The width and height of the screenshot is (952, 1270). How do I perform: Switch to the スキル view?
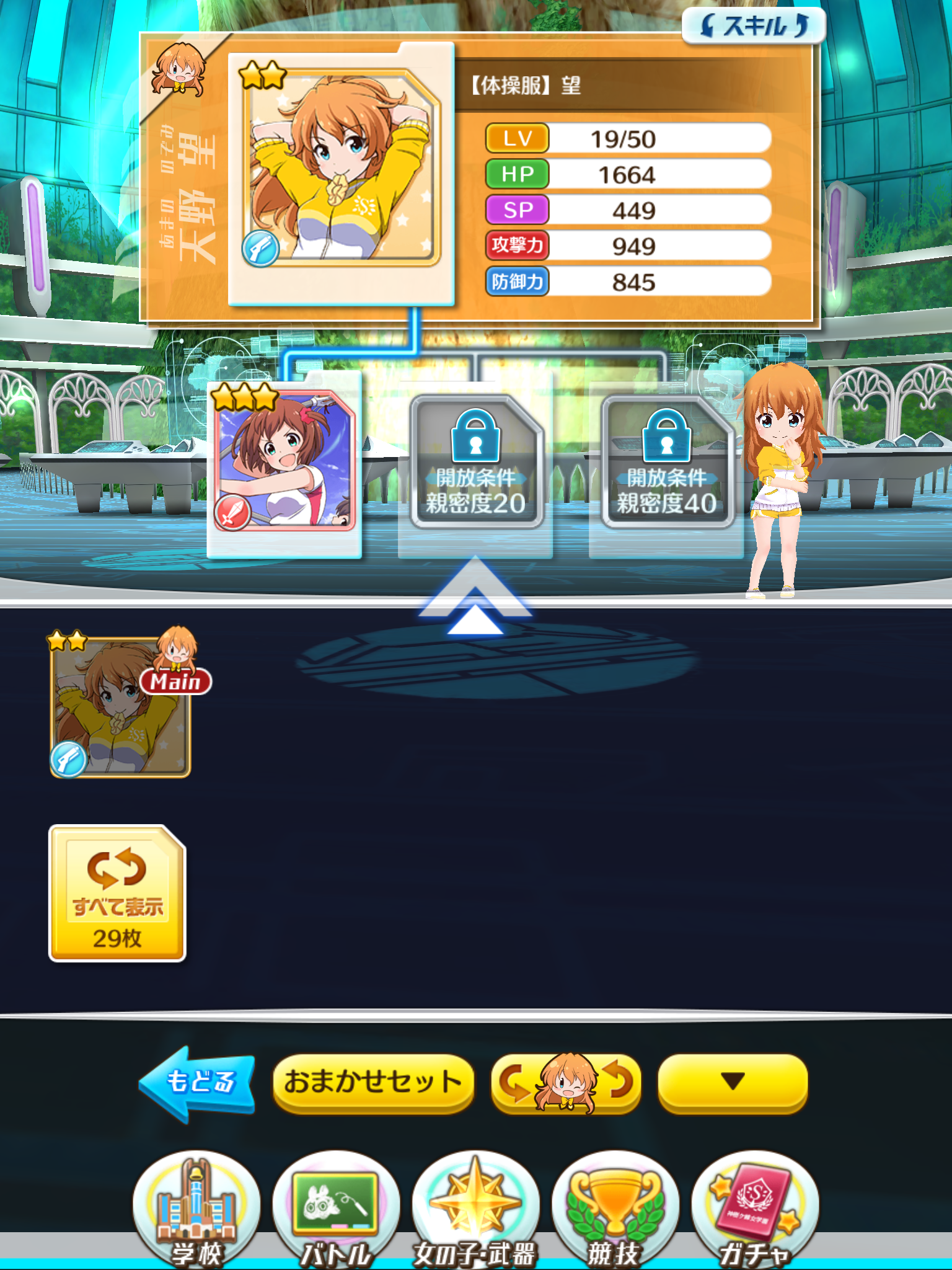click(x=754, y=26)
